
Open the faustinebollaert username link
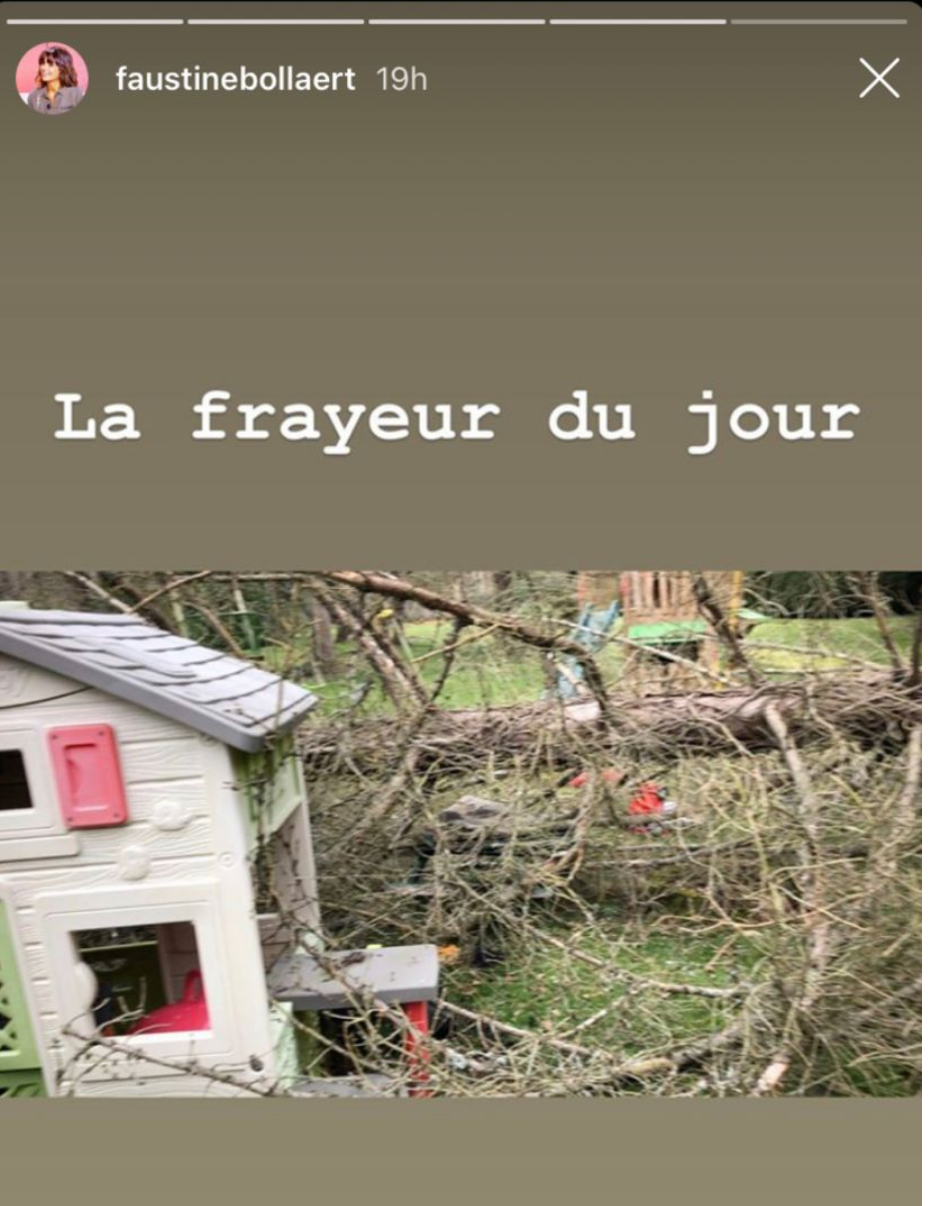coord(235,80)
